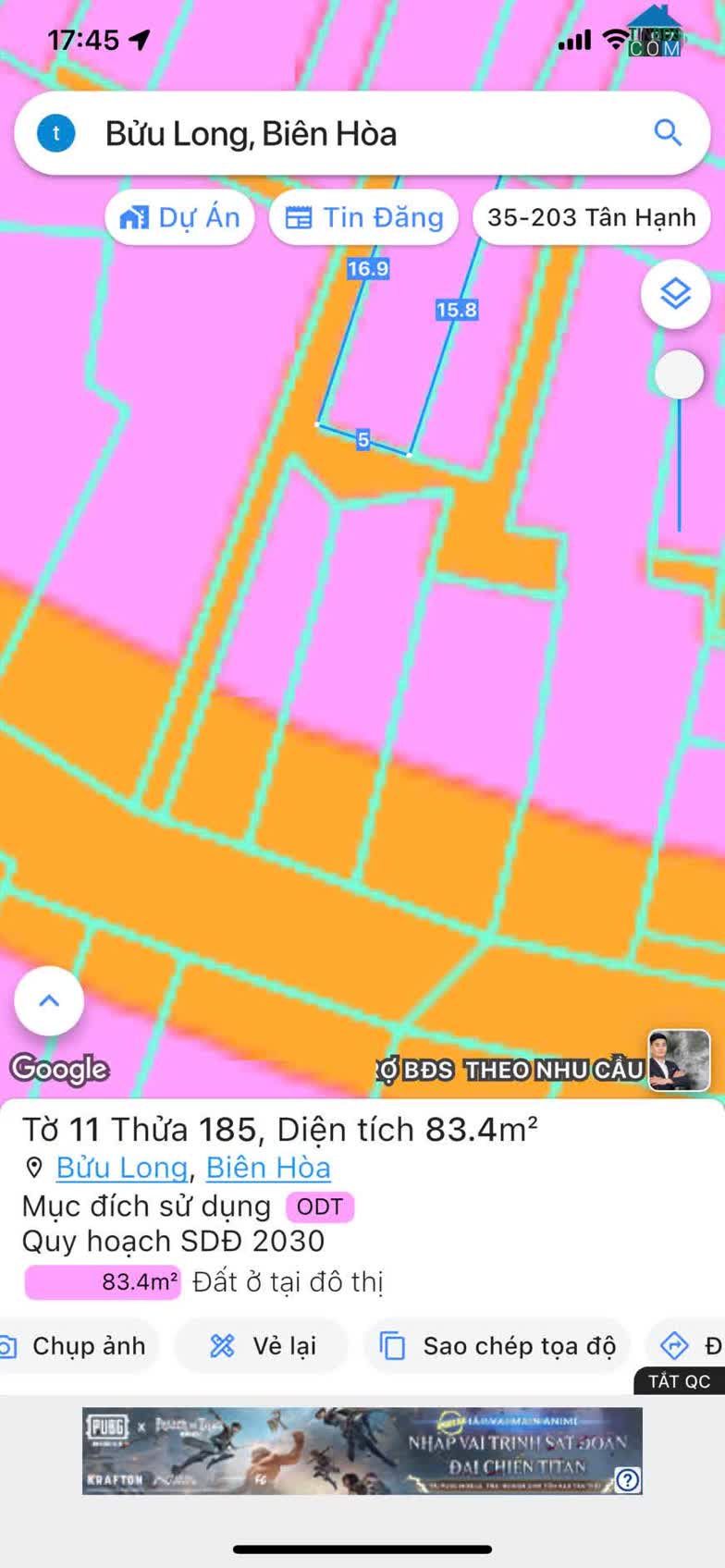
Task: Select the Tin Đăng chip
Action: click(364, 218)
